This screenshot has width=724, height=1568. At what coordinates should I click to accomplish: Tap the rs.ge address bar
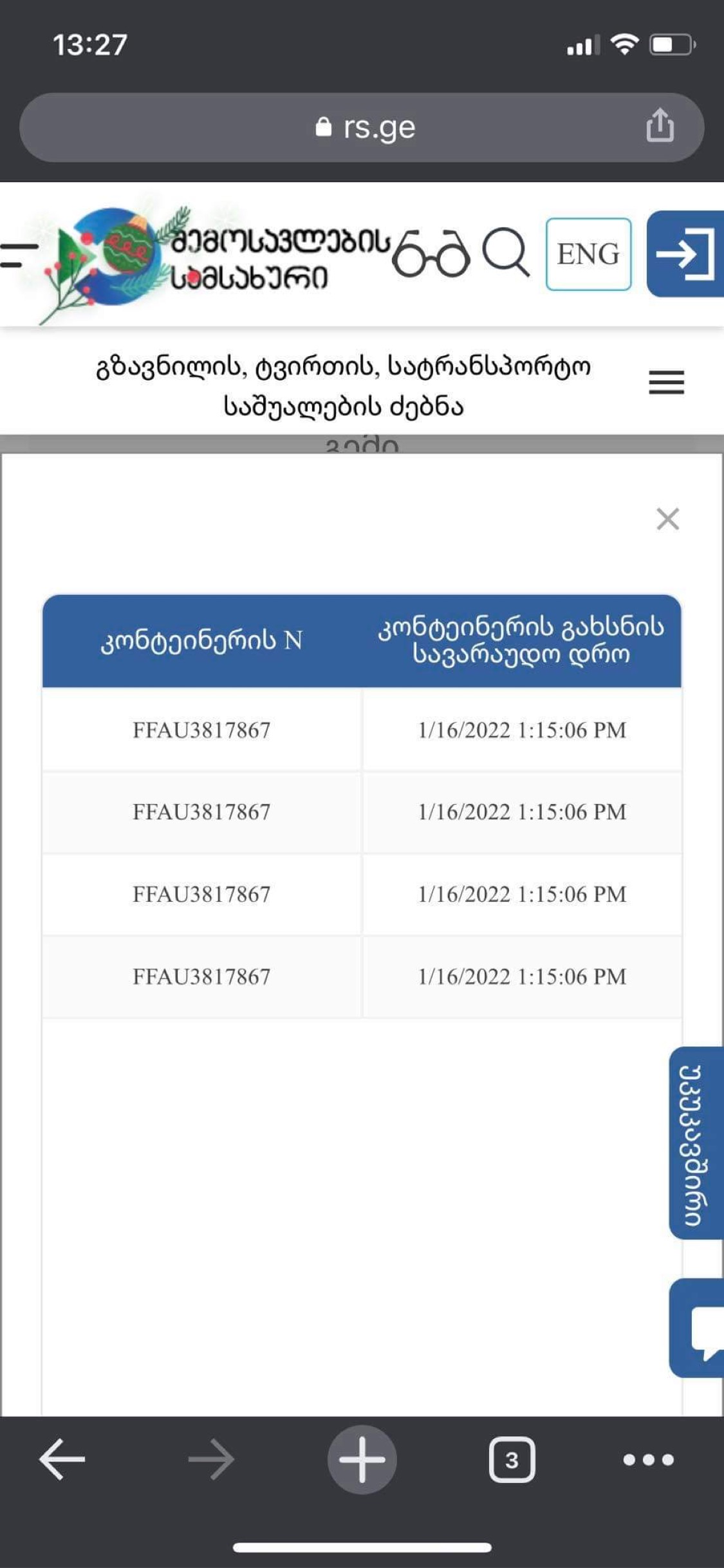pyautogui.click(x=362, y=127)
